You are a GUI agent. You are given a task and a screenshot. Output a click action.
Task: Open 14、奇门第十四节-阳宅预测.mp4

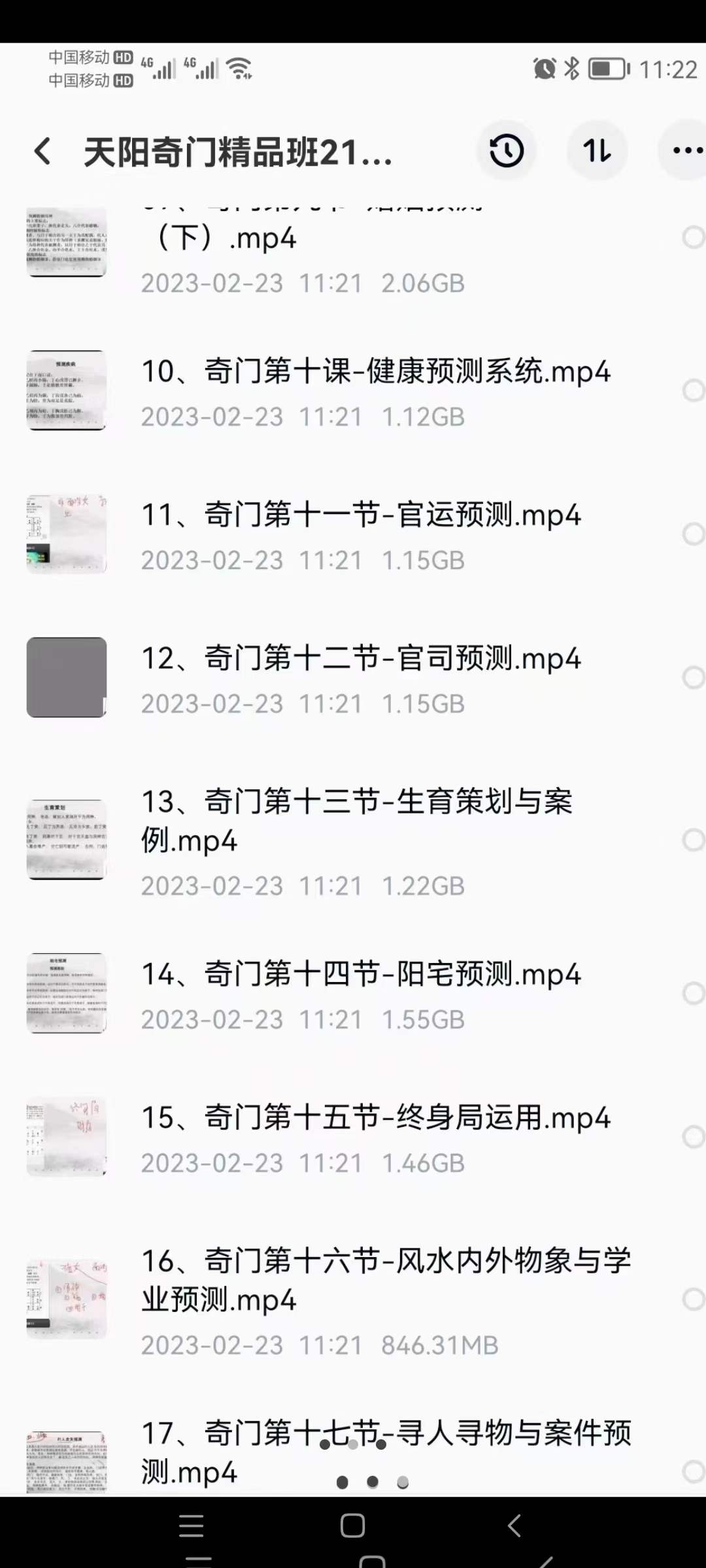[x=361, y=975]
